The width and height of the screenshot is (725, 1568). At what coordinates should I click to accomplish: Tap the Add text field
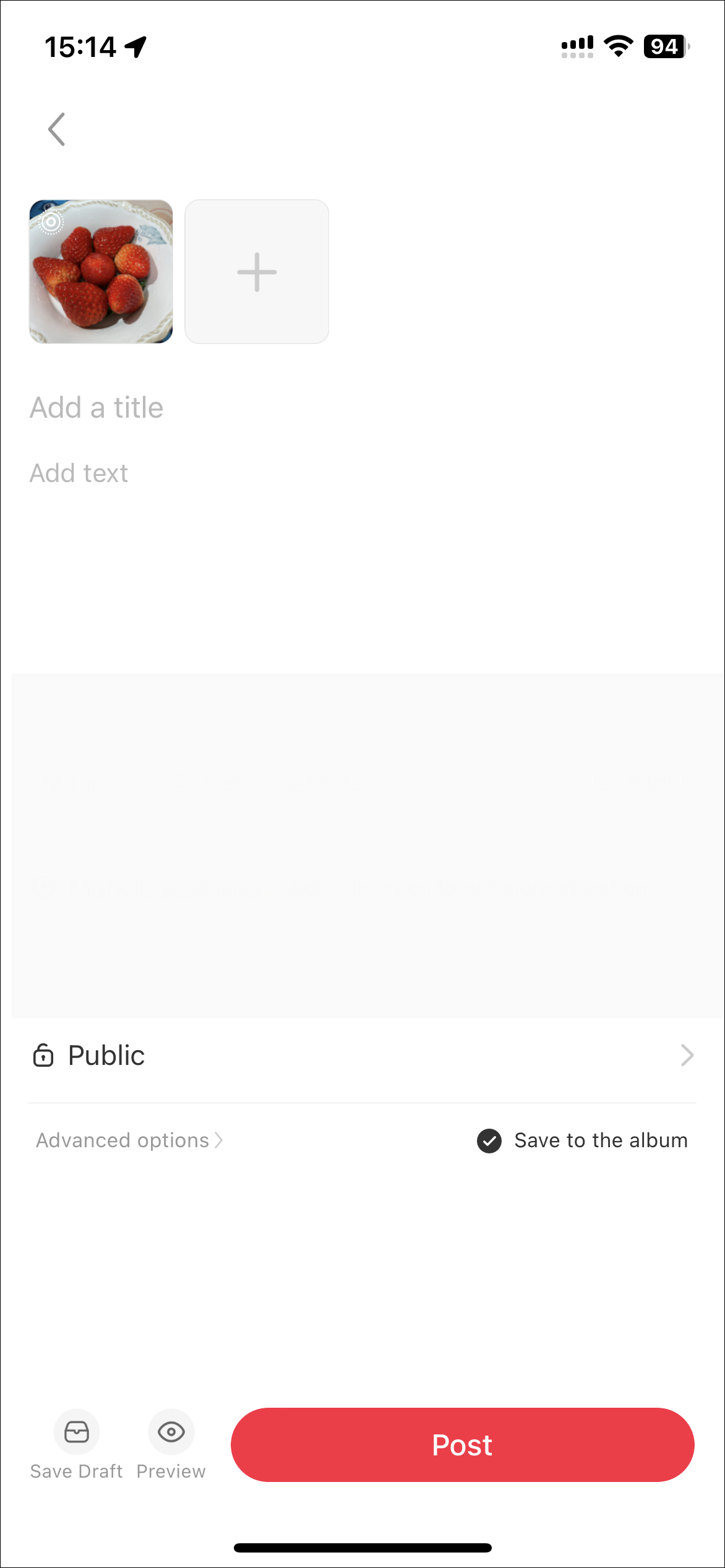[x=79, y=473]
